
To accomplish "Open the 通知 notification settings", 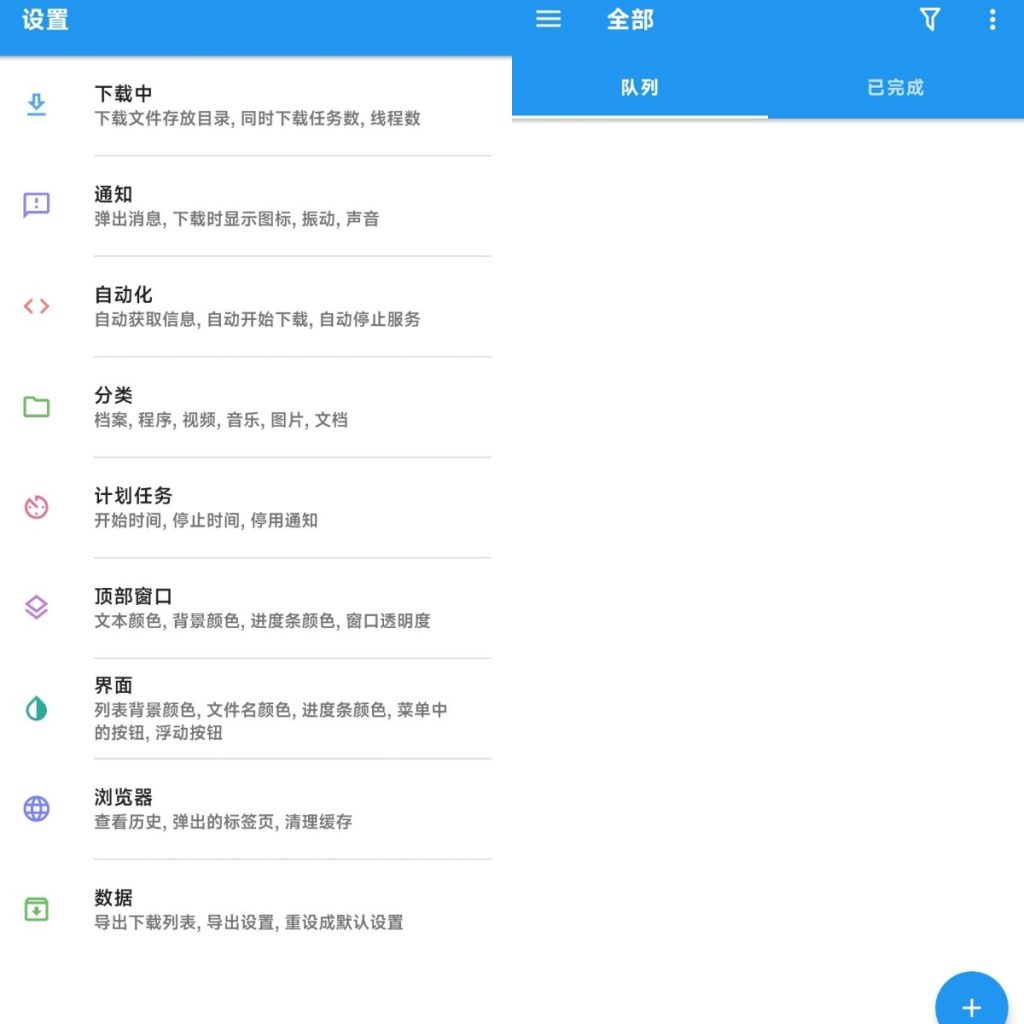I will (x=256, y=206).
